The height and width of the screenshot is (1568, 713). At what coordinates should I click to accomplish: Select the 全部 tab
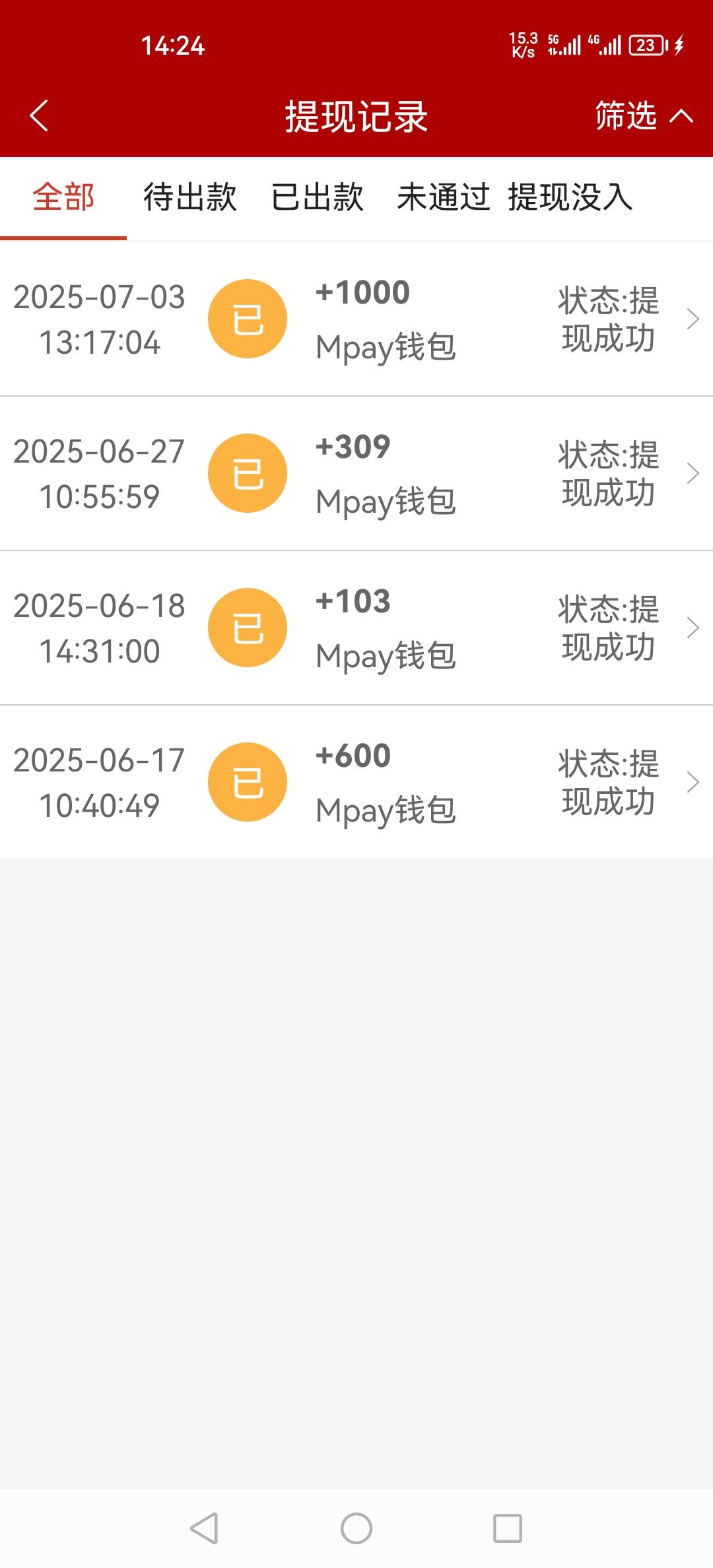(63, 197)
